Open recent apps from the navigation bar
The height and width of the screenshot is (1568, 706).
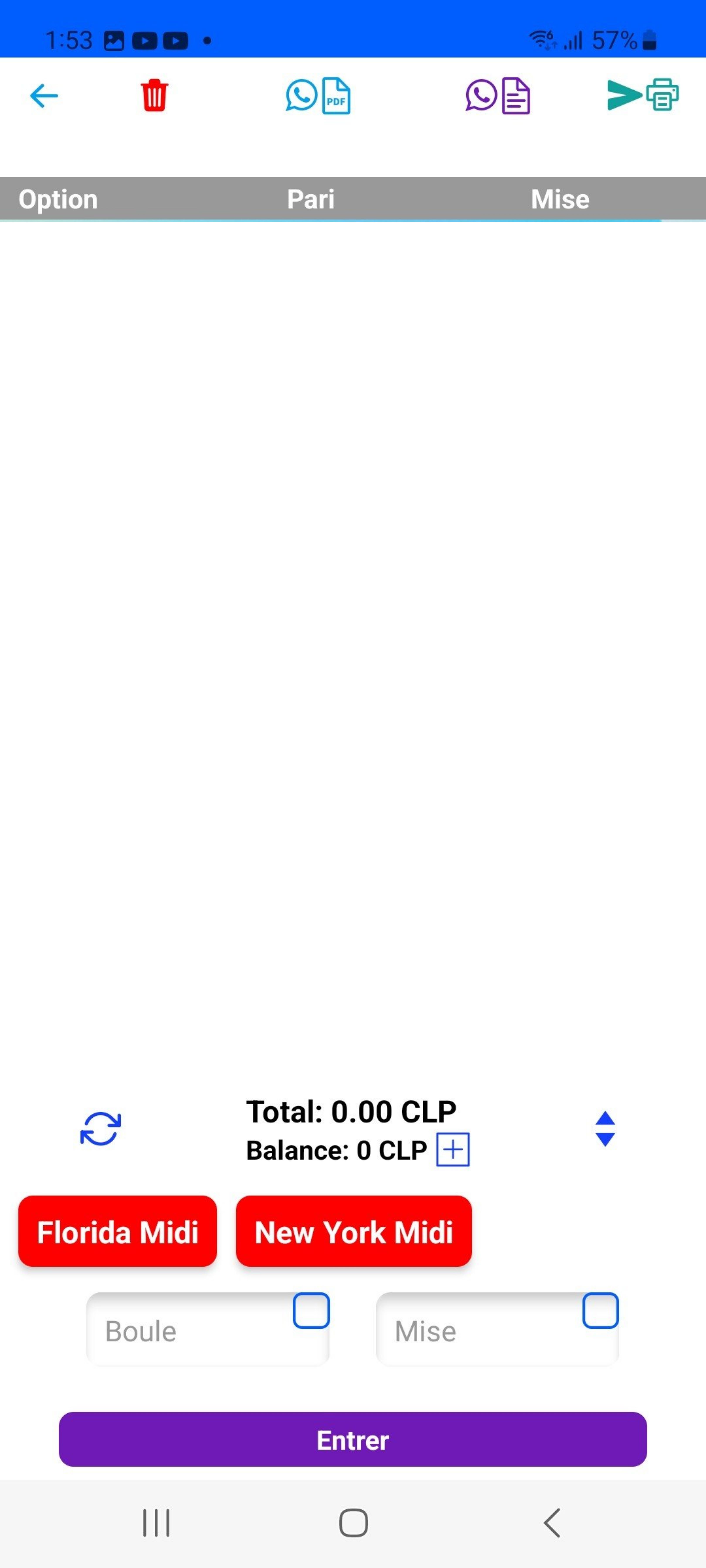tap(156, 1523)
